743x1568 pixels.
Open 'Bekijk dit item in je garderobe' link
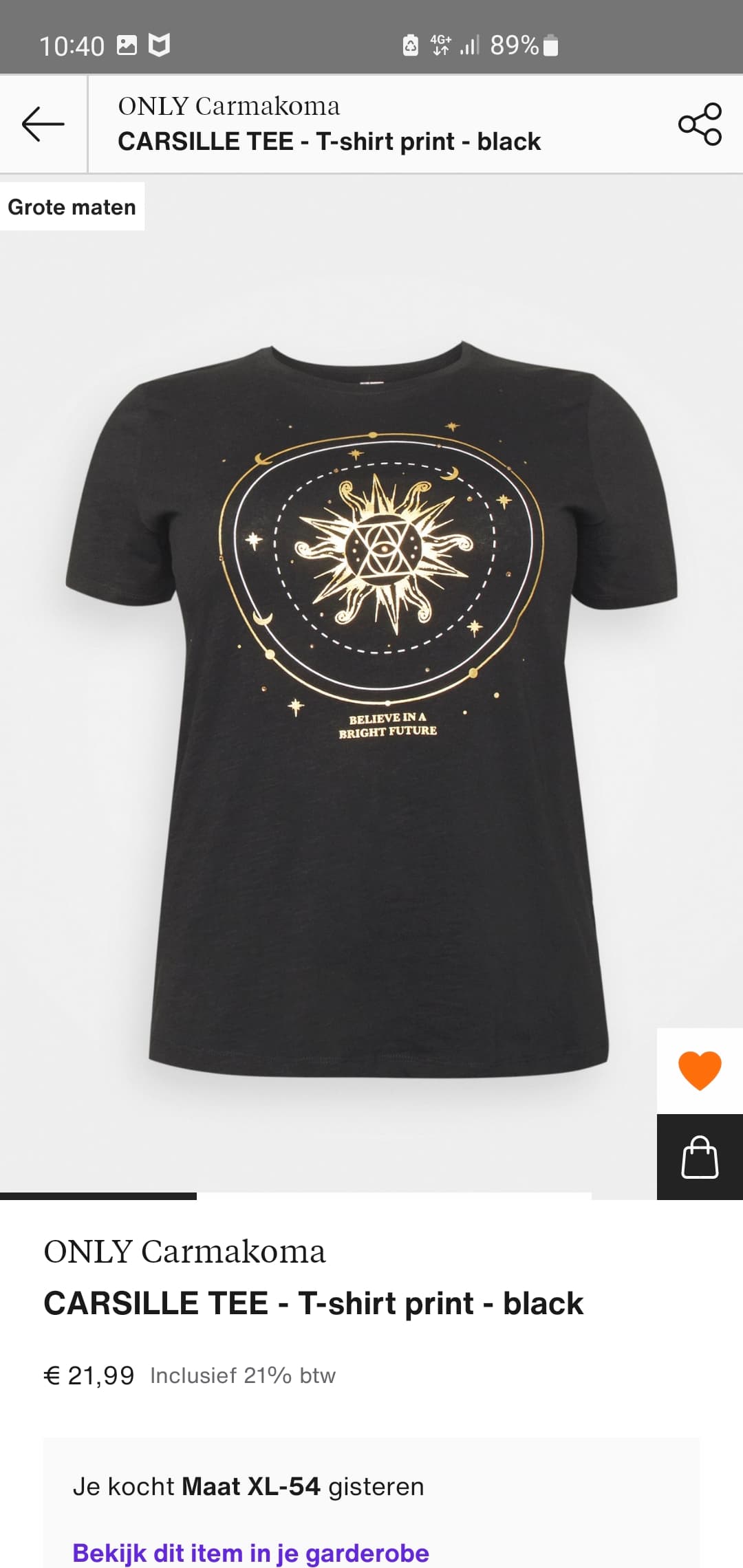tap(250, 1553)
